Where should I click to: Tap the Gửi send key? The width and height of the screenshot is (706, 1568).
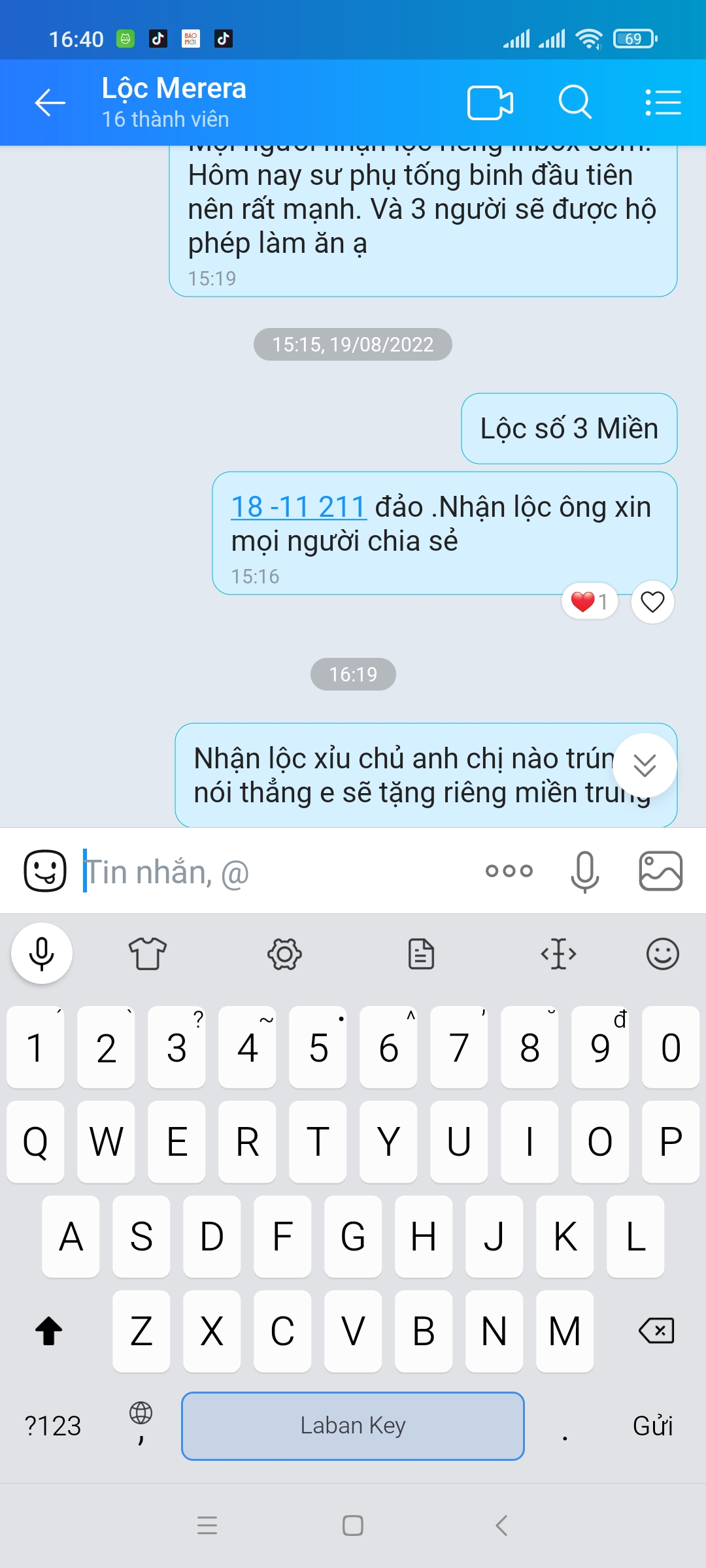click(x=652, y=1426)
